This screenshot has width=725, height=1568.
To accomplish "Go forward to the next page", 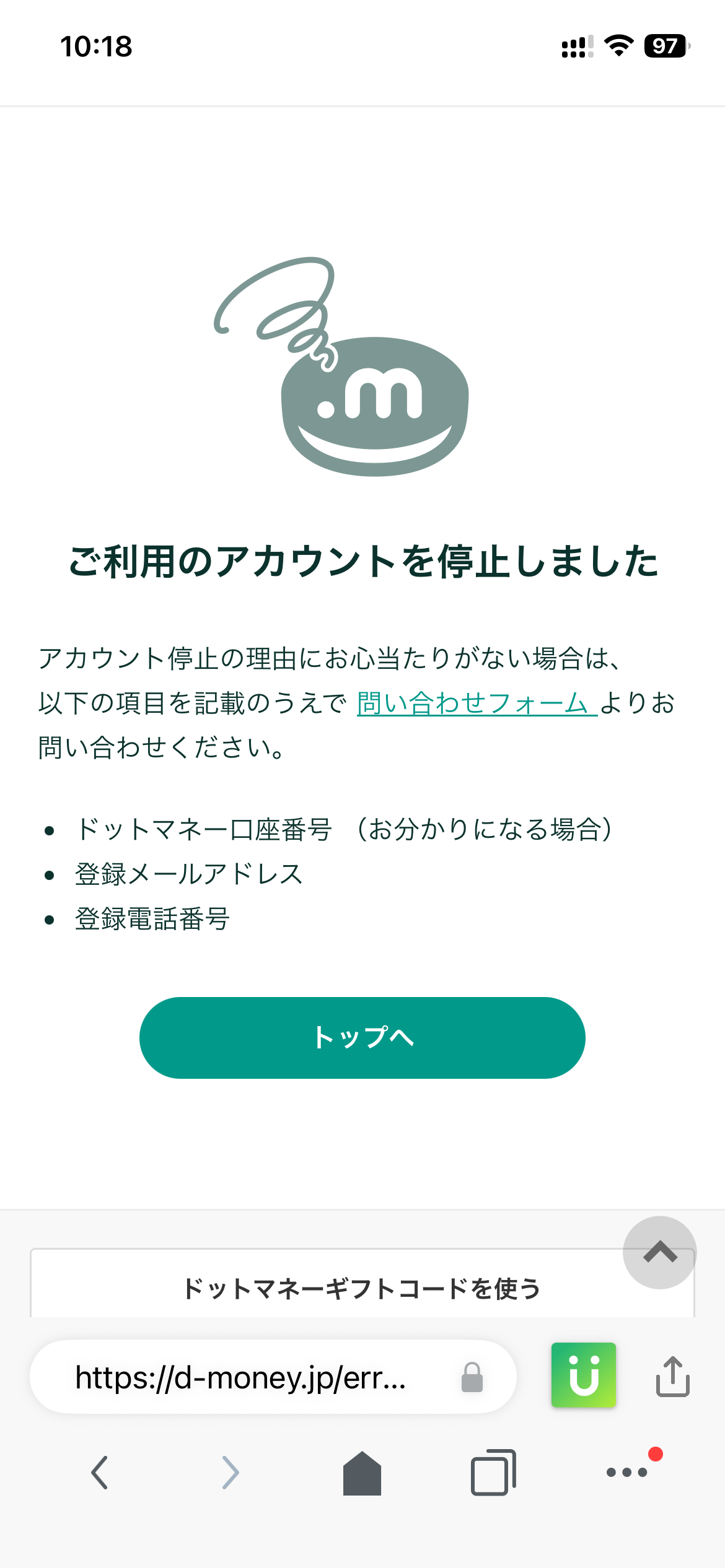I will [x=231, y=1472].
